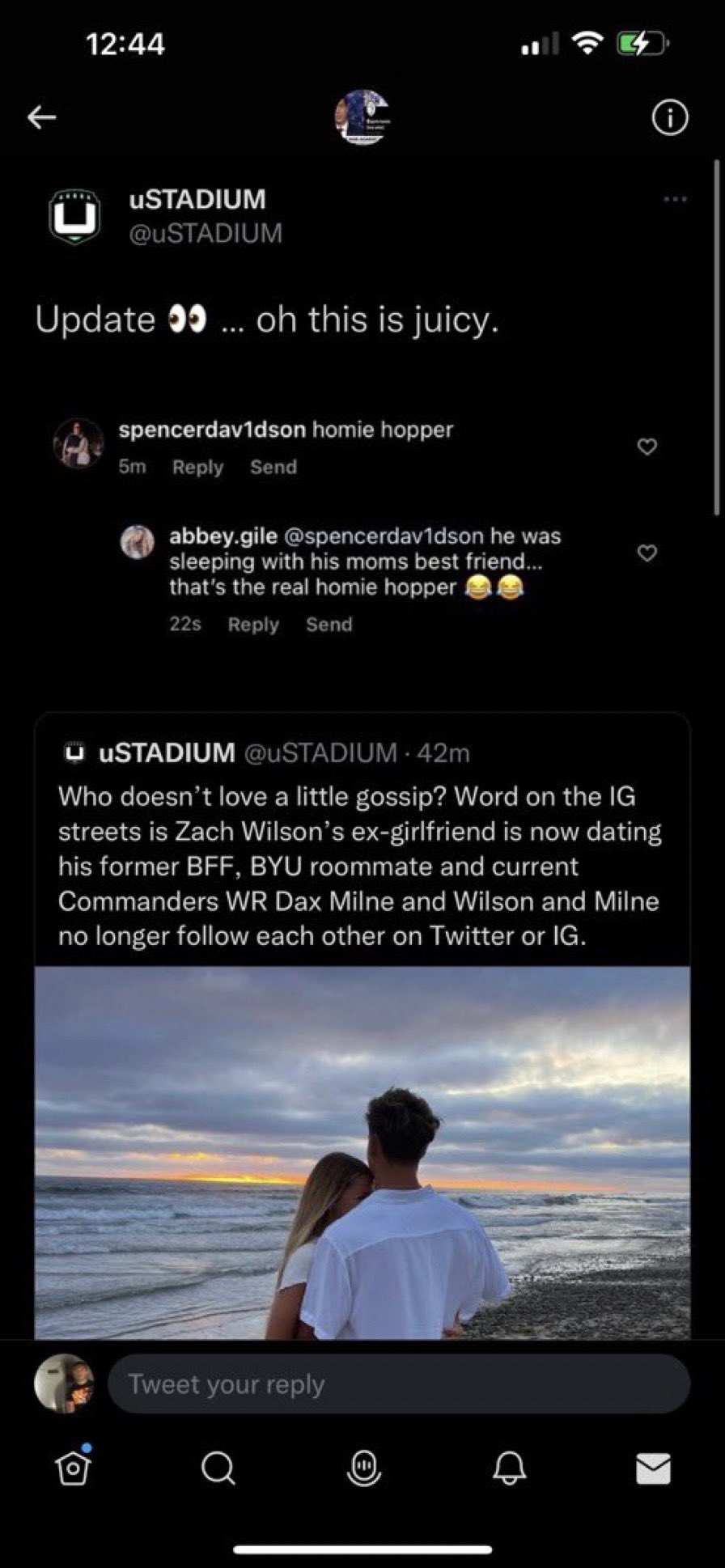
Task: Open the three-dot menu on uSTADIUM's tweet
Action: click(x=674, y=199)
